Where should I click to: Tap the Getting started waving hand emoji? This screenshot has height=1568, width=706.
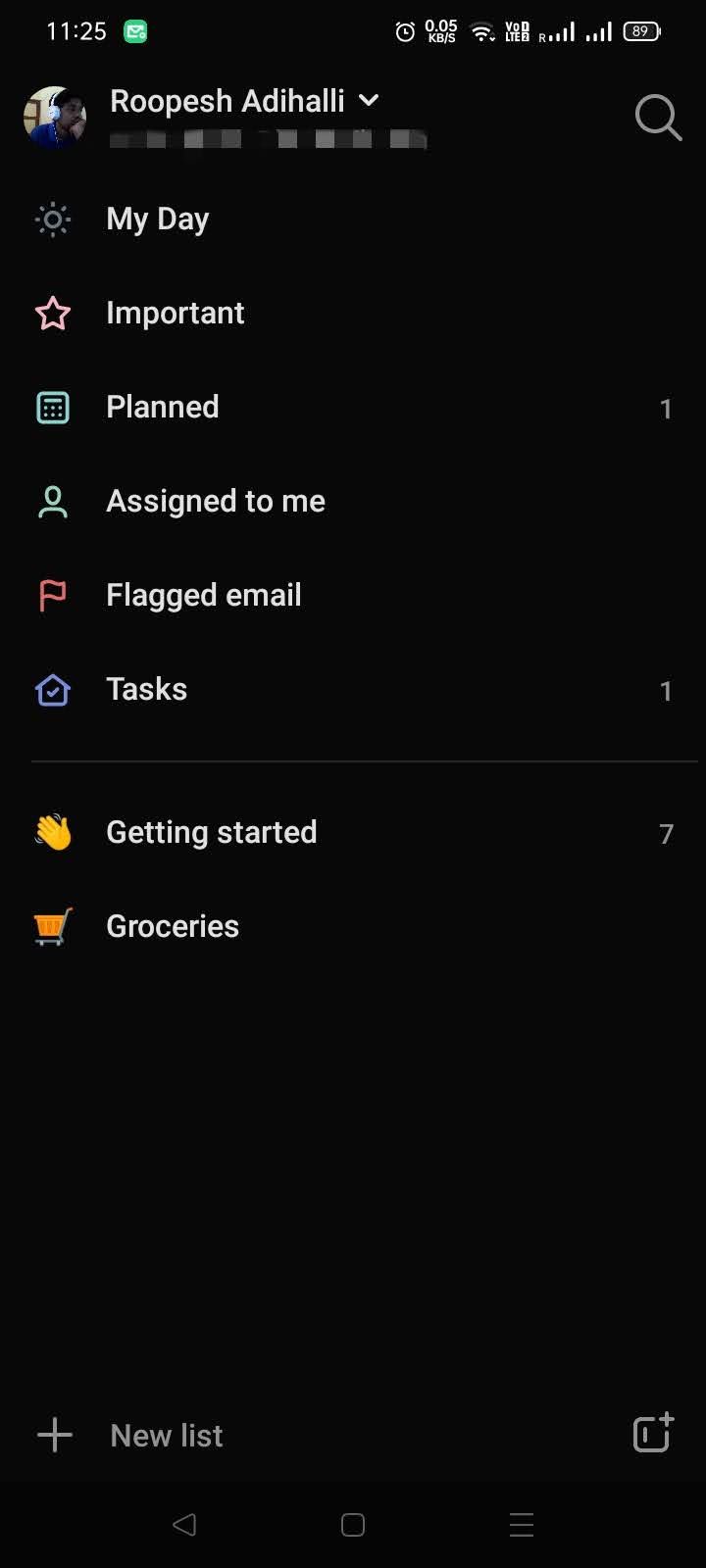pyautogui.click(x=52, y=831)
